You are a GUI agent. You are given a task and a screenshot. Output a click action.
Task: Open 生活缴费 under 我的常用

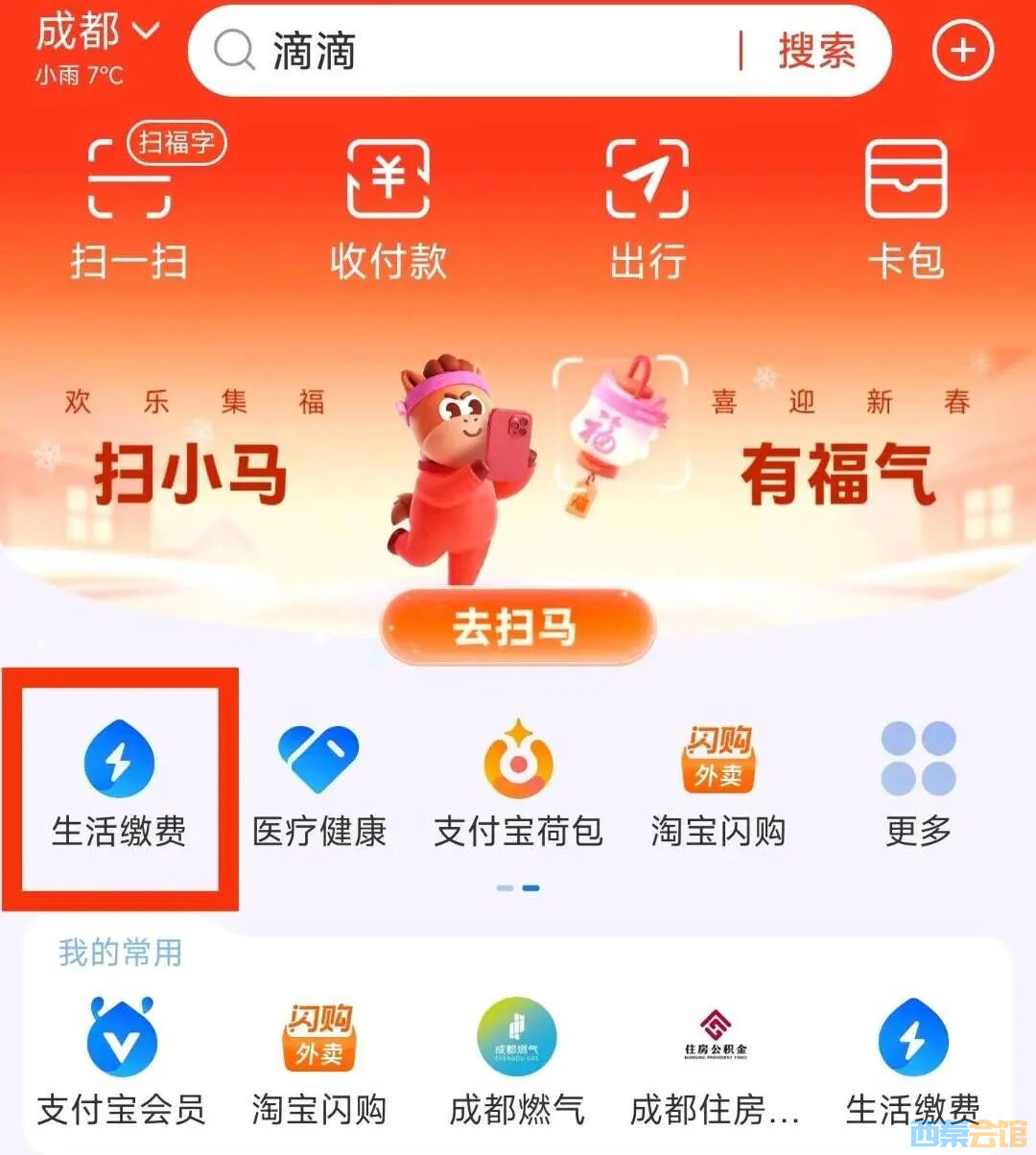pos(912,1060)
